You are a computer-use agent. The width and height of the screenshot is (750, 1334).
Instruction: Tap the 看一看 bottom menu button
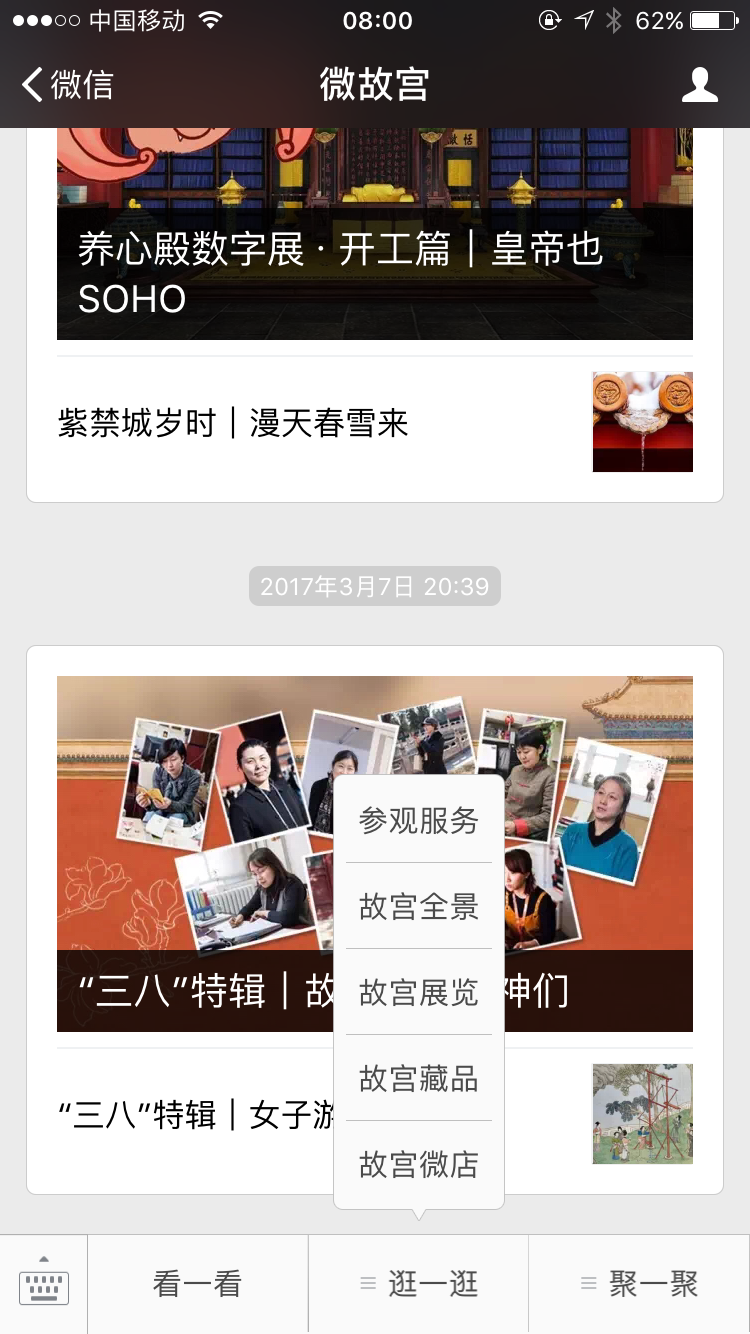[198, 1284]
